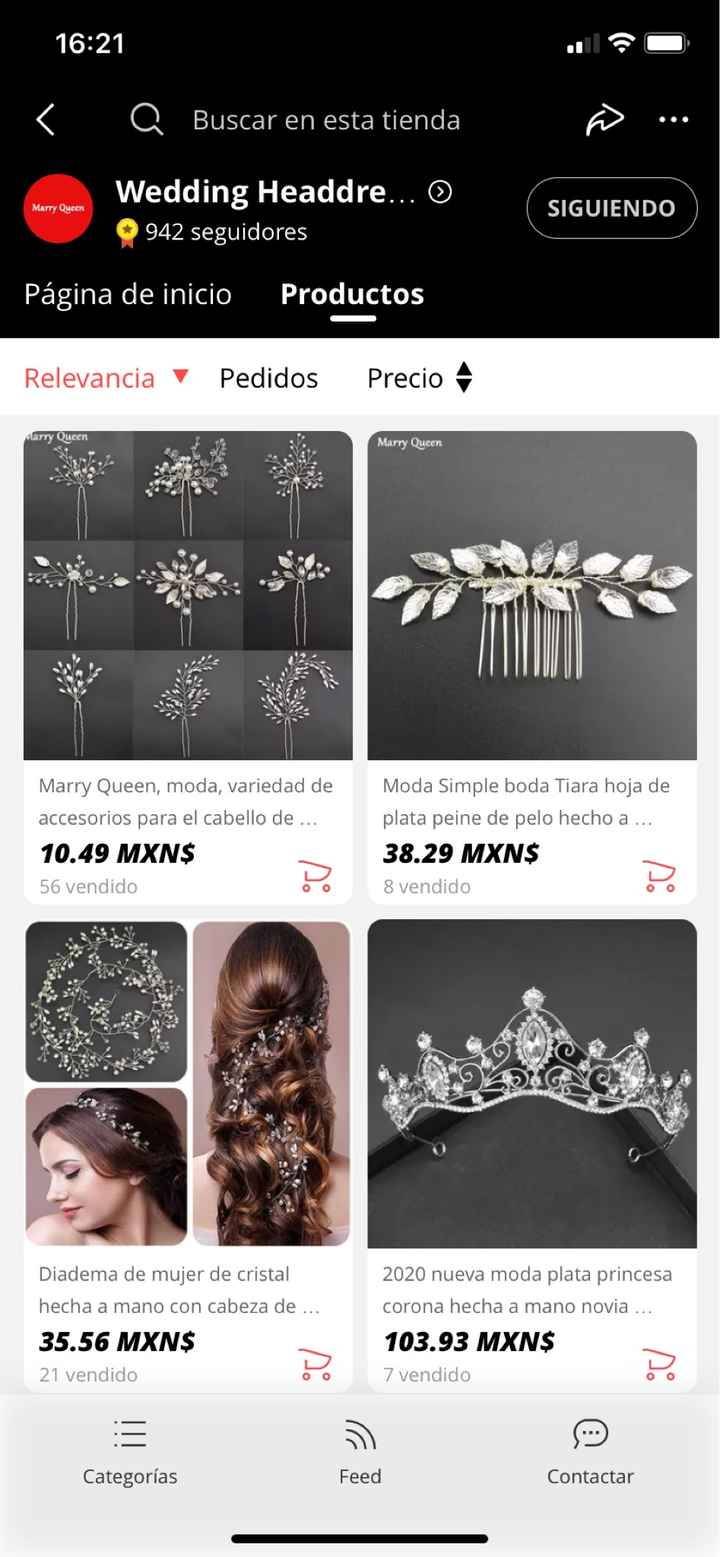Add the princess crown tiara to cart

[659, 1363]
